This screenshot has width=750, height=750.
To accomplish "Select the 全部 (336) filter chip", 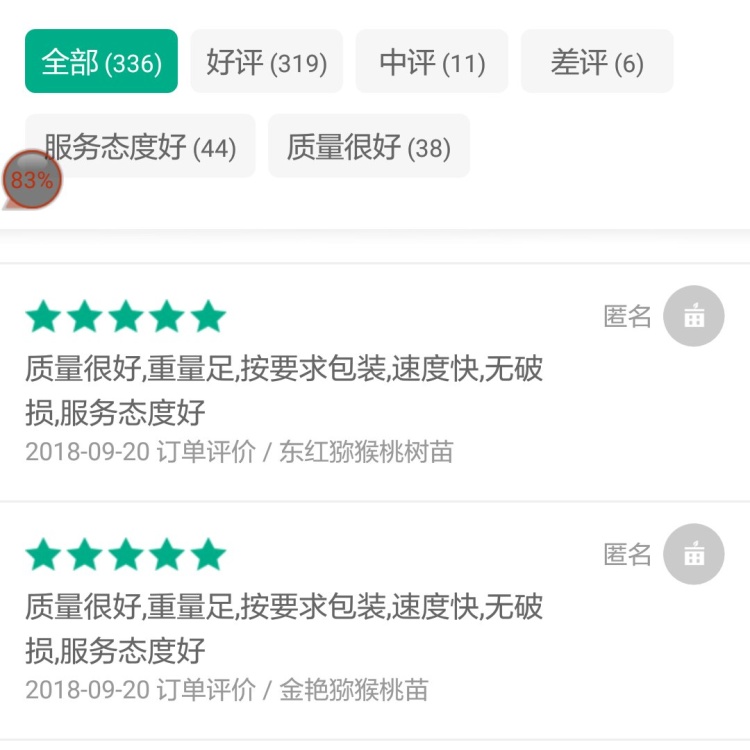I will [101, 62].
